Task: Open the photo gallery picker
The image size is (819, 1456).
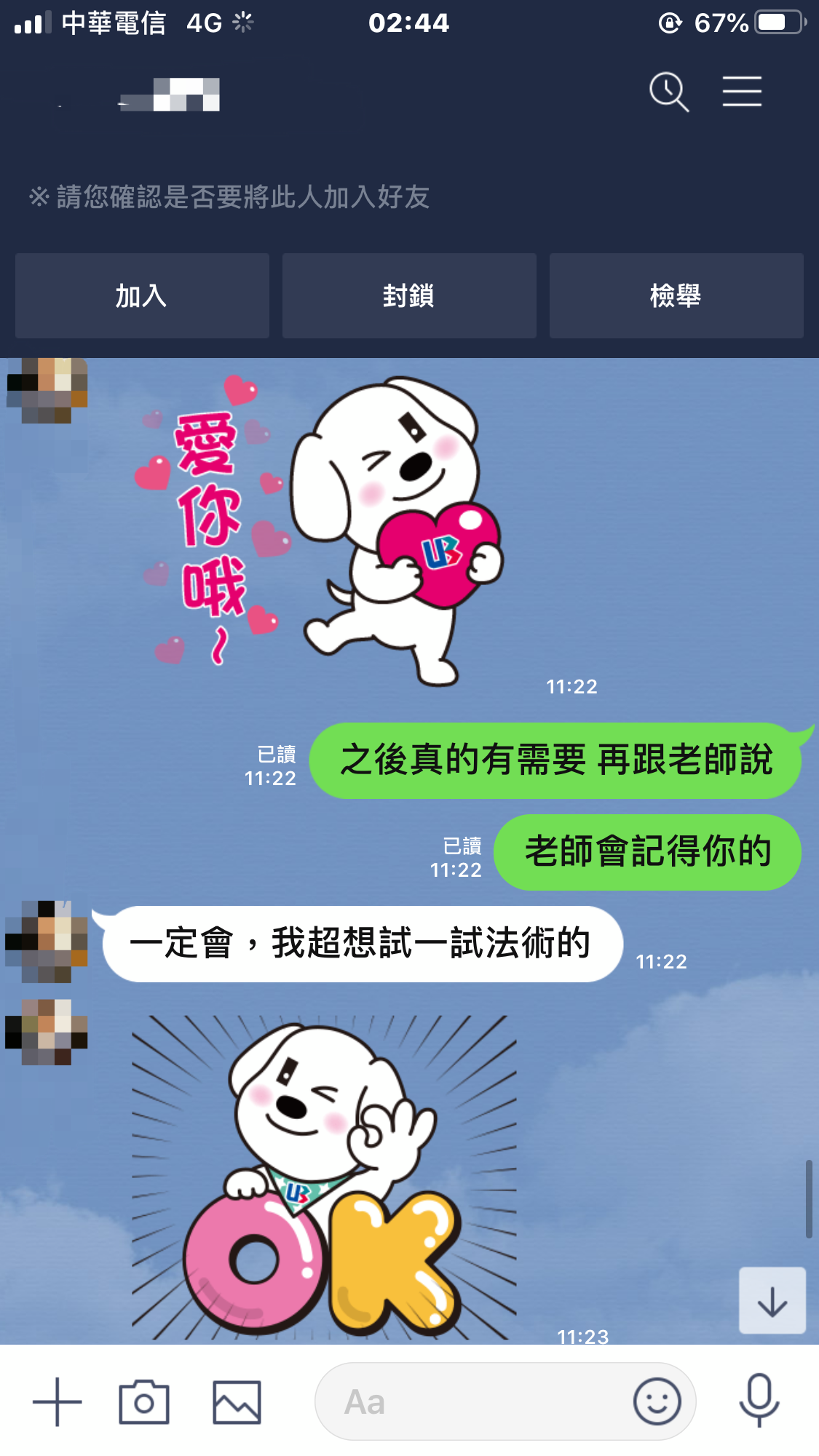Action: (237, 1401)
